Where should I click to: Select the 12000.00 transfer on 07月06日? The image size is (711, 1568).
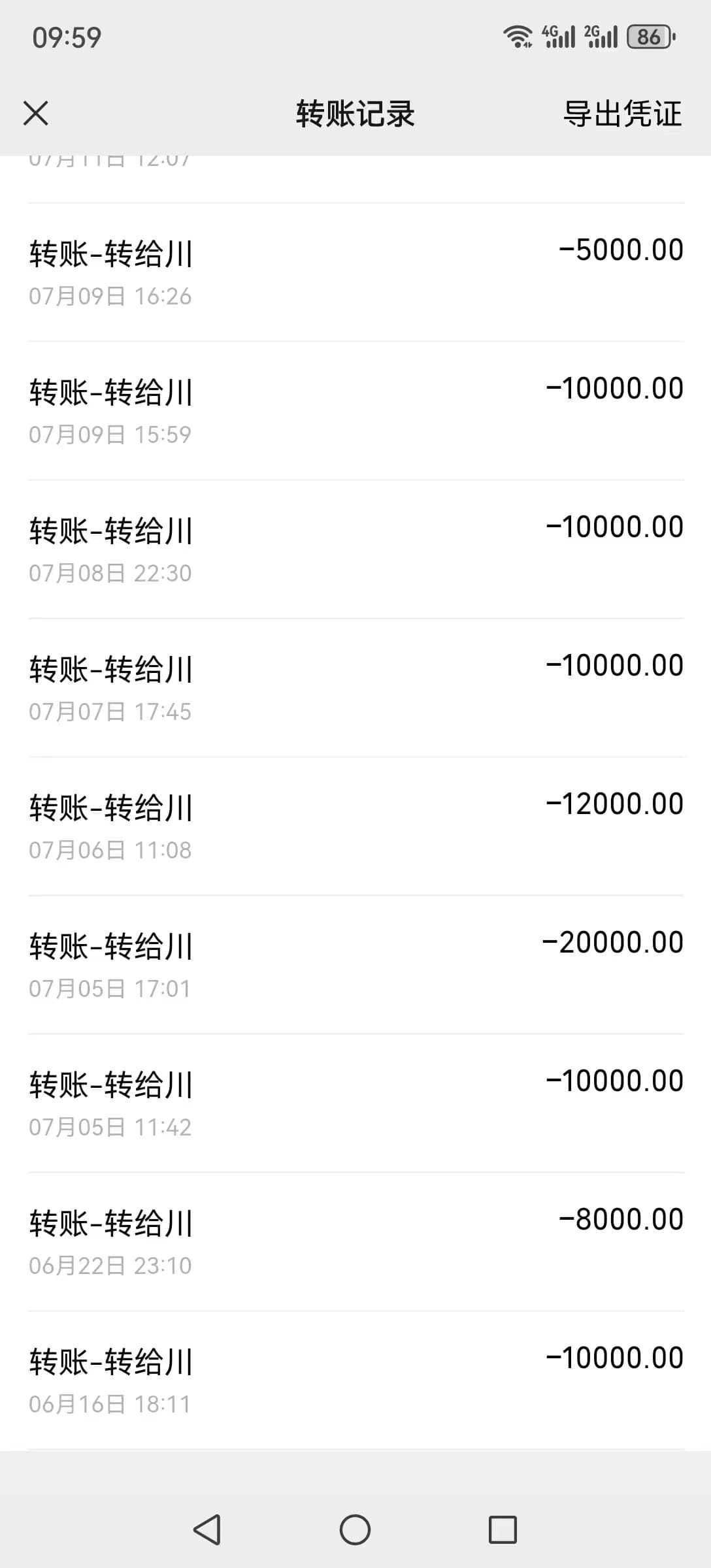(x=355, y=826)
